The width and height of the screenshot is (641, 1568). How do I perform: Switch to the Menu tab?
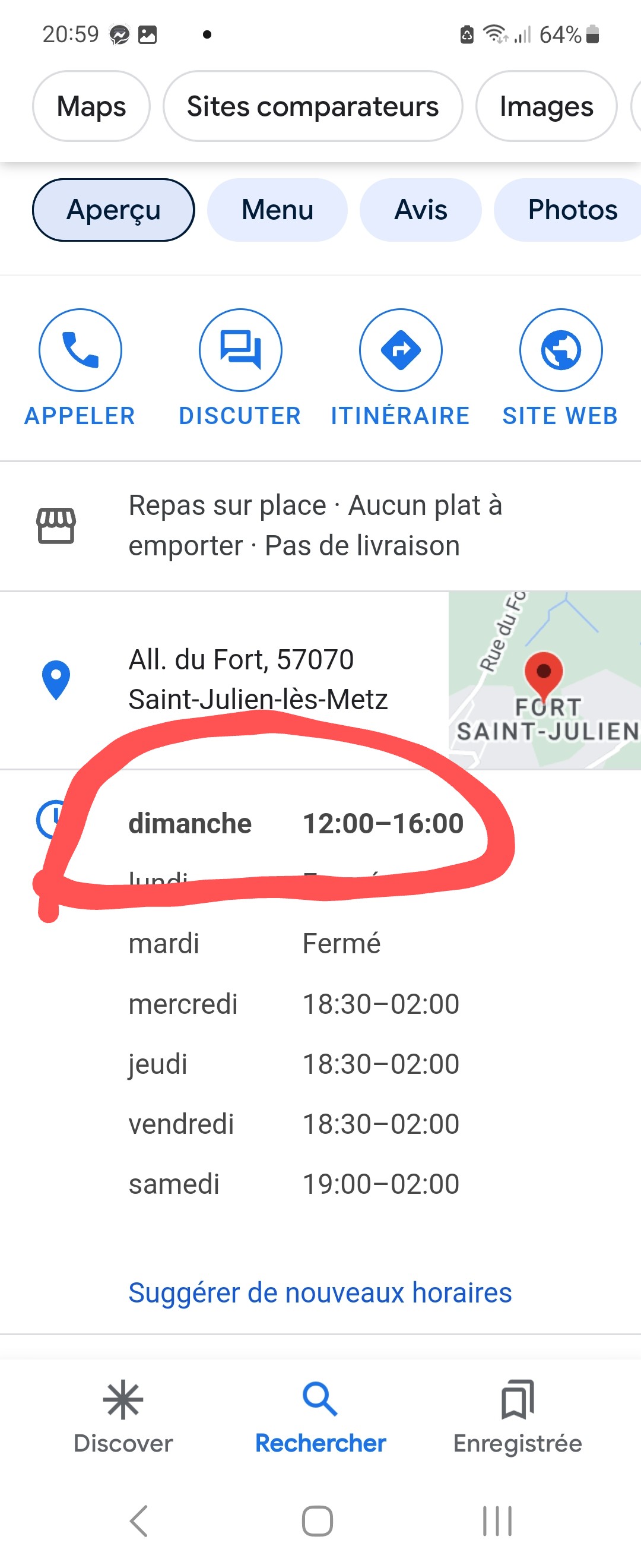click(x=277, y=210)
